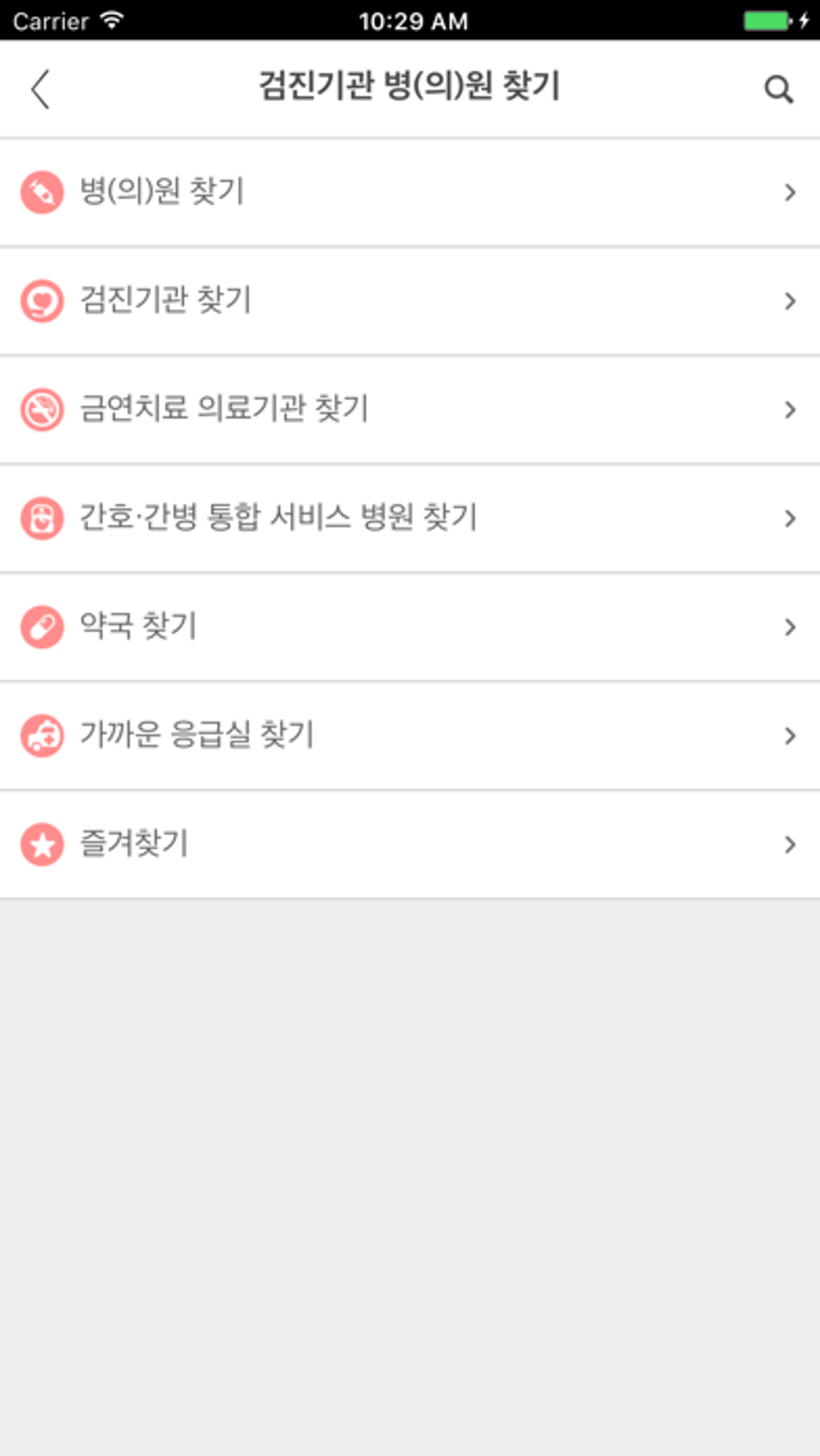Select 검진기관 찾기 row
This screenshot has height=1456, width=820.
(x=408, y=301)
